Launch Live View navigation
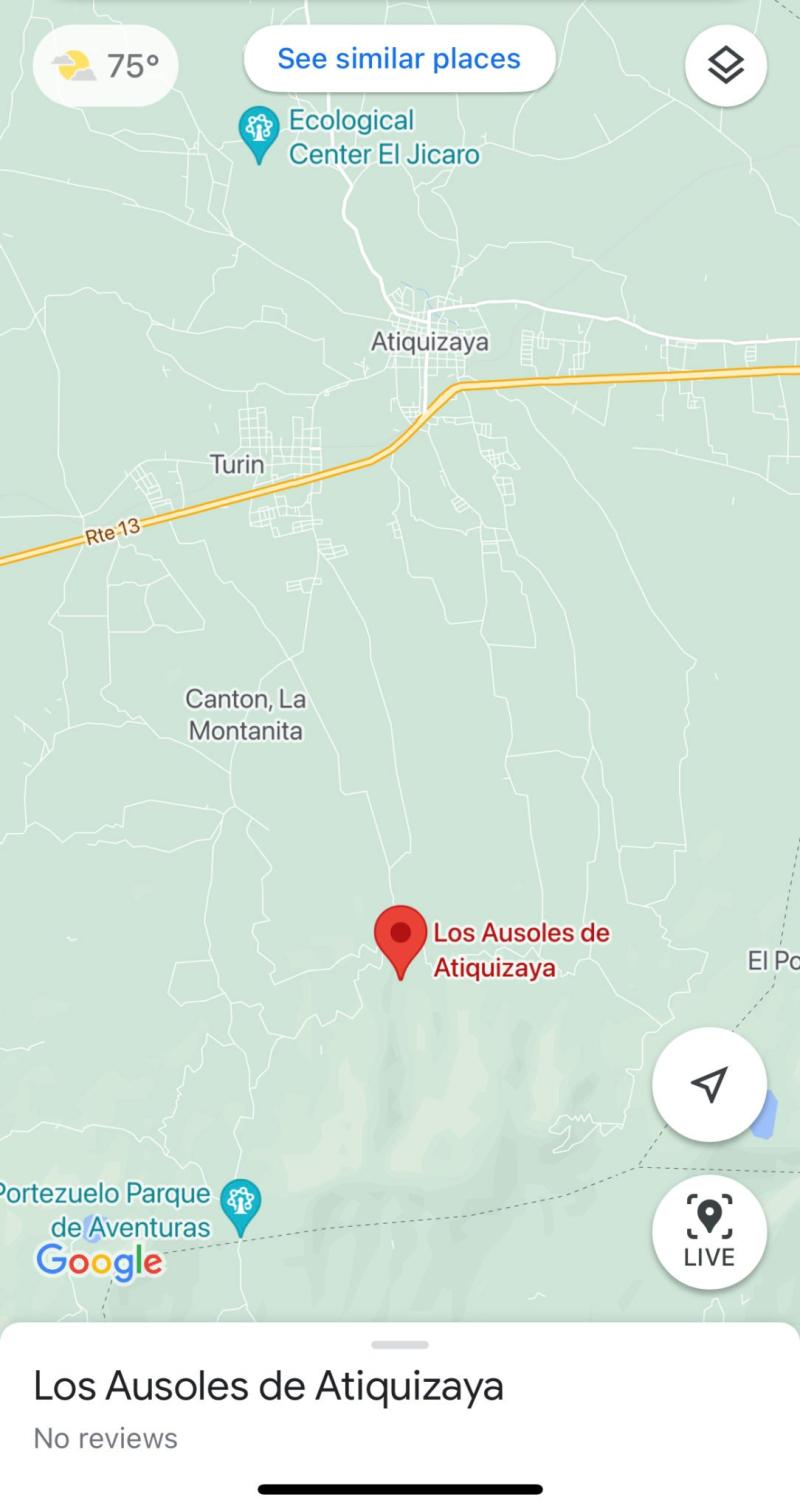 pyautogui.click(x=709, y=1232)
